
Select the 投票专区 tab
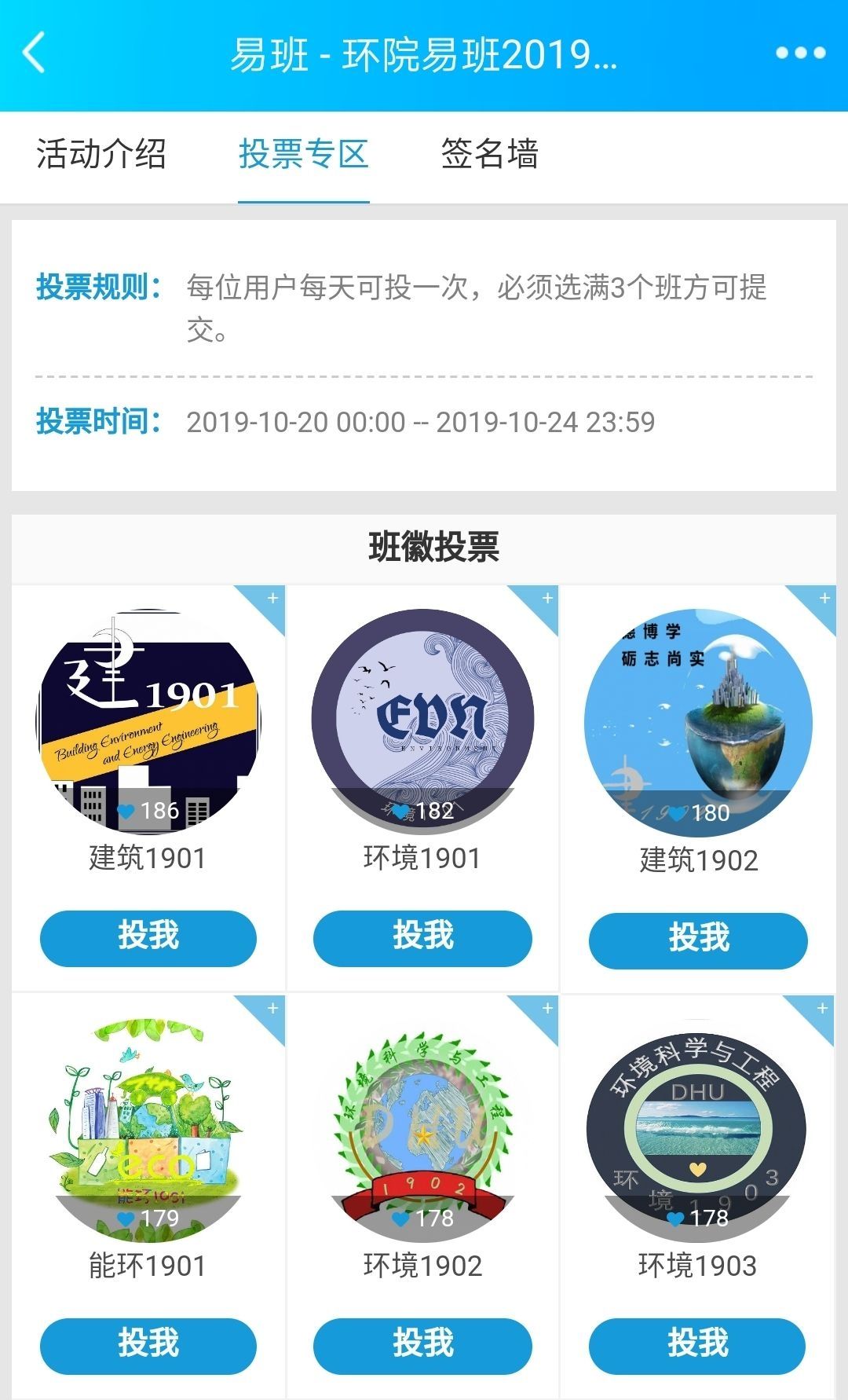(x=304, y=154)
